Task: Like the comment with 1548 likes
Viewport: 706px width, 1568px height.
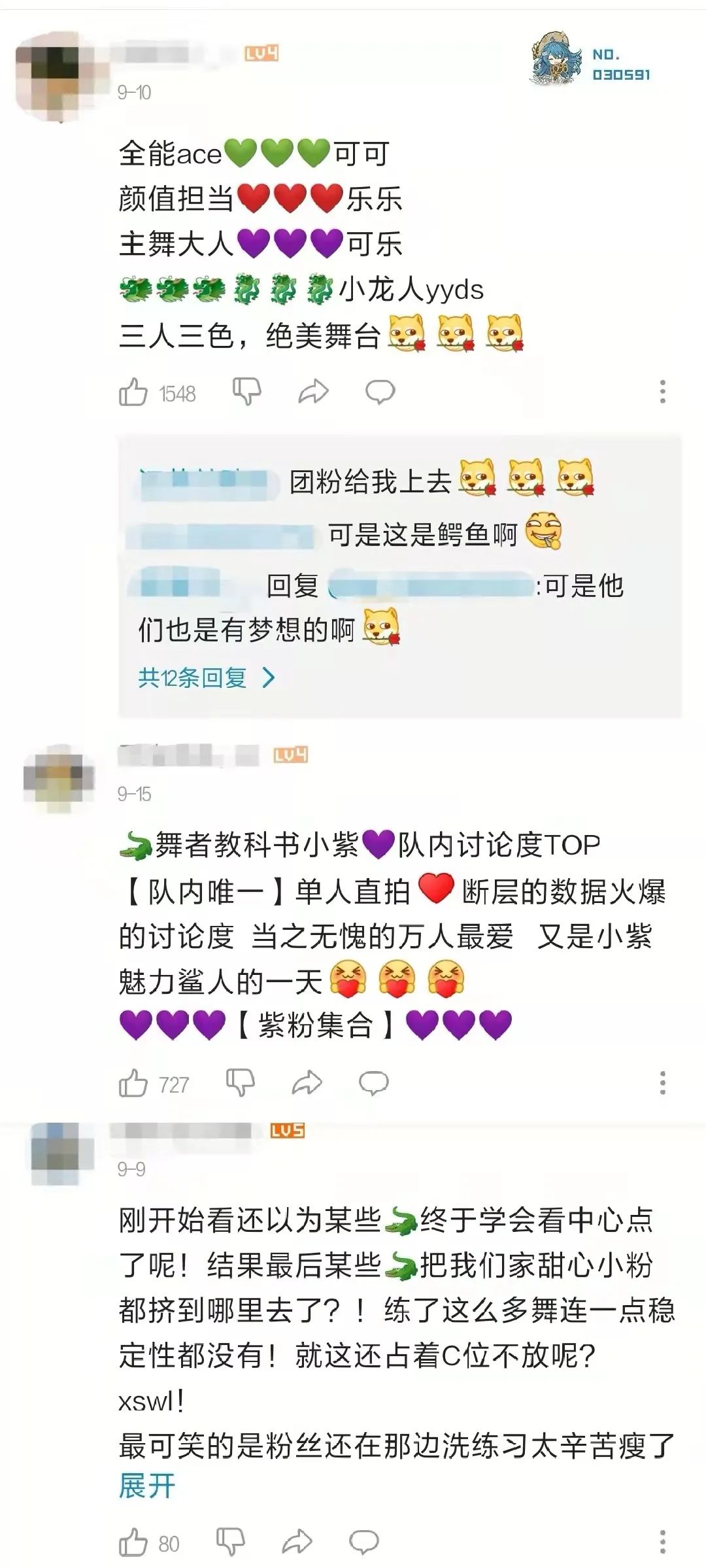Action: click(133, 392)
